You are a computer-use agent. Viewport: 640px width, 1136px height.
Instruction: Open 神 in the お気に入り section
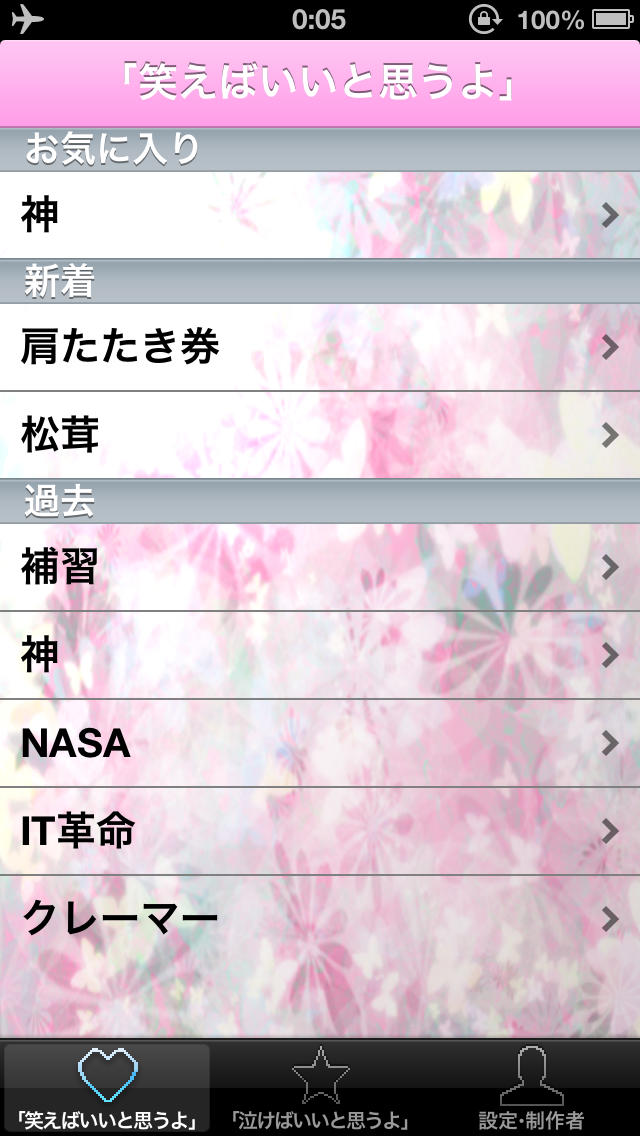click(x=320, y=215)
